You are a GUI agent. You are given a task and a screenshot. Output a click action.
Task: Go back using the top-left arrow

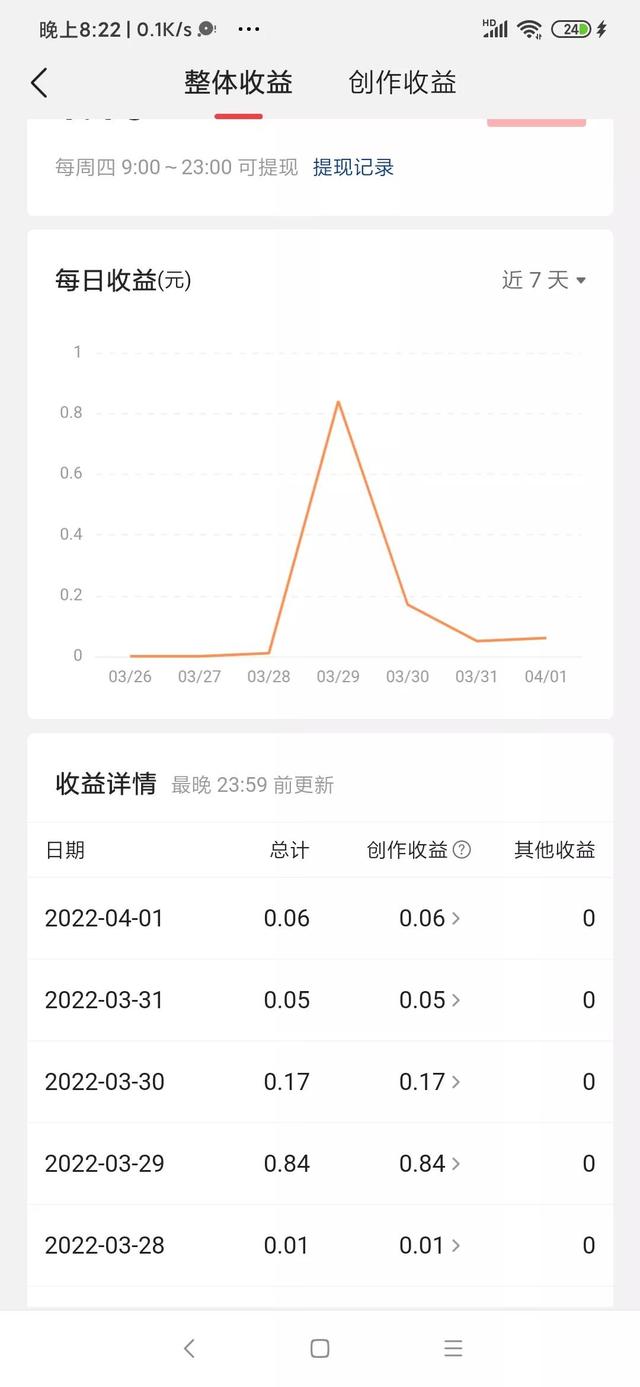click(39, 82)
